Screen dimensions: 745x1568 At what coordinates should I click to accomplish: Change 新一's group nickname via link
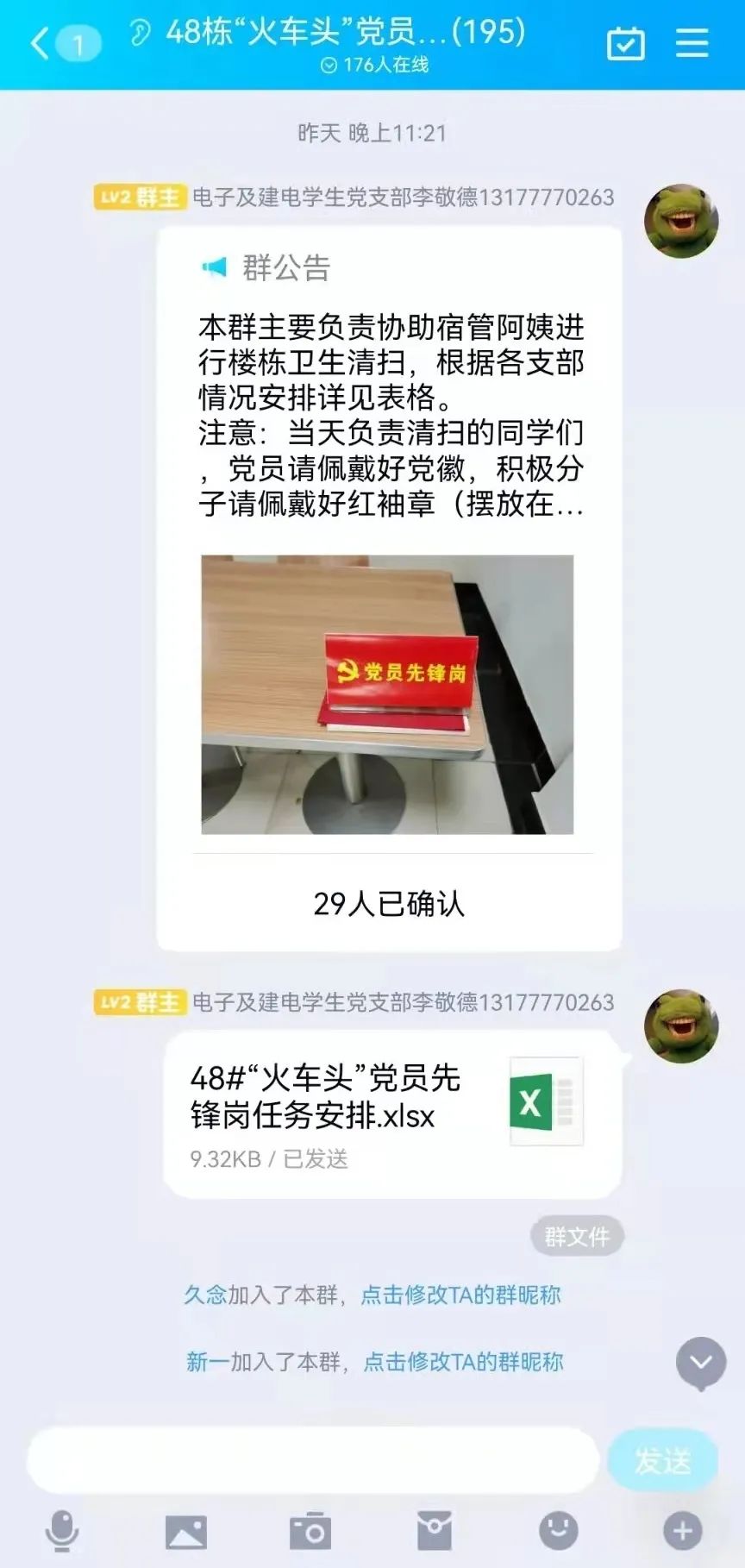click(463, 1362)
